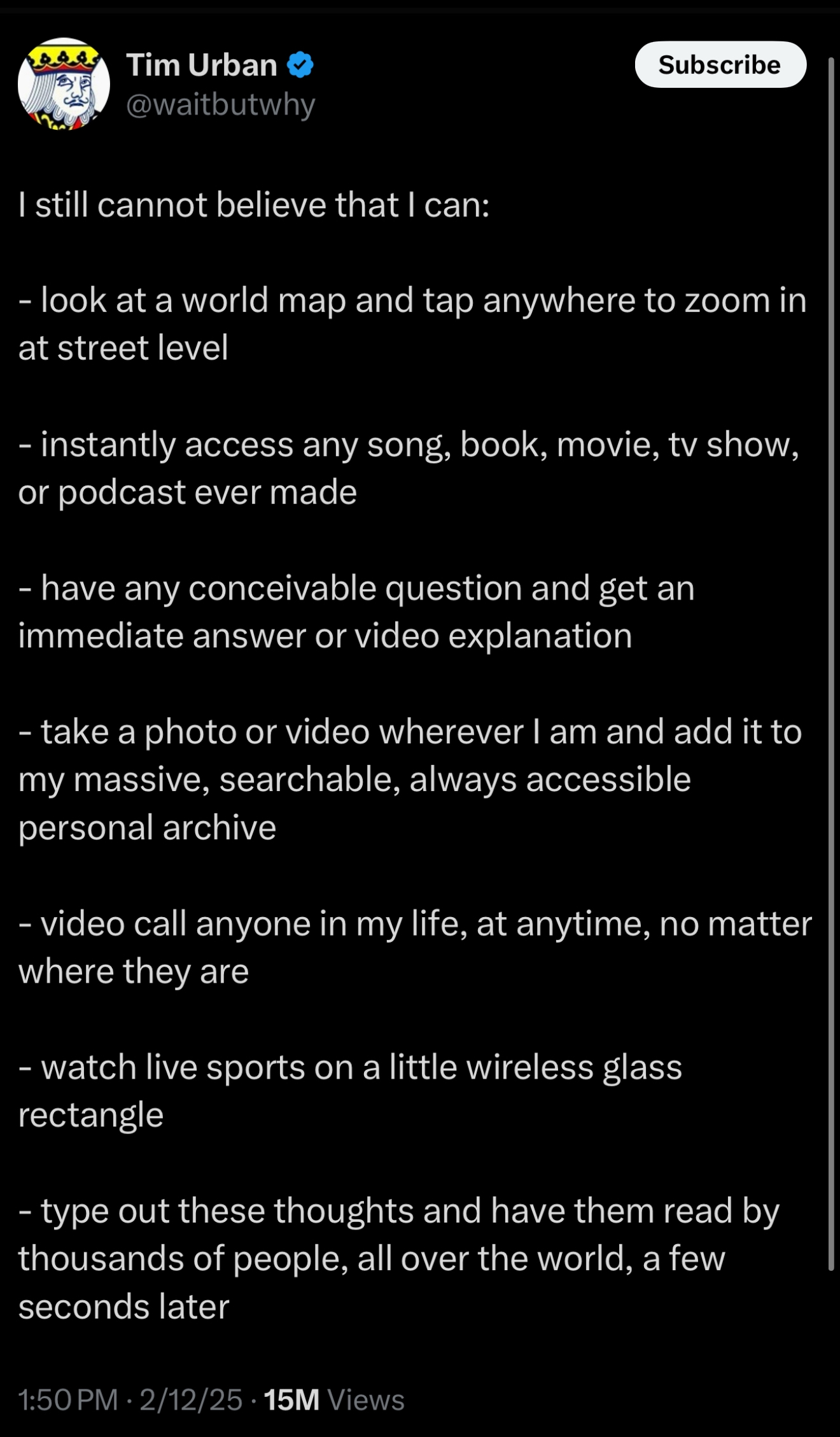The image size is (840, 1437).
Task: Open Tim Urban's profile picture
Action: (x=64, y=84)
